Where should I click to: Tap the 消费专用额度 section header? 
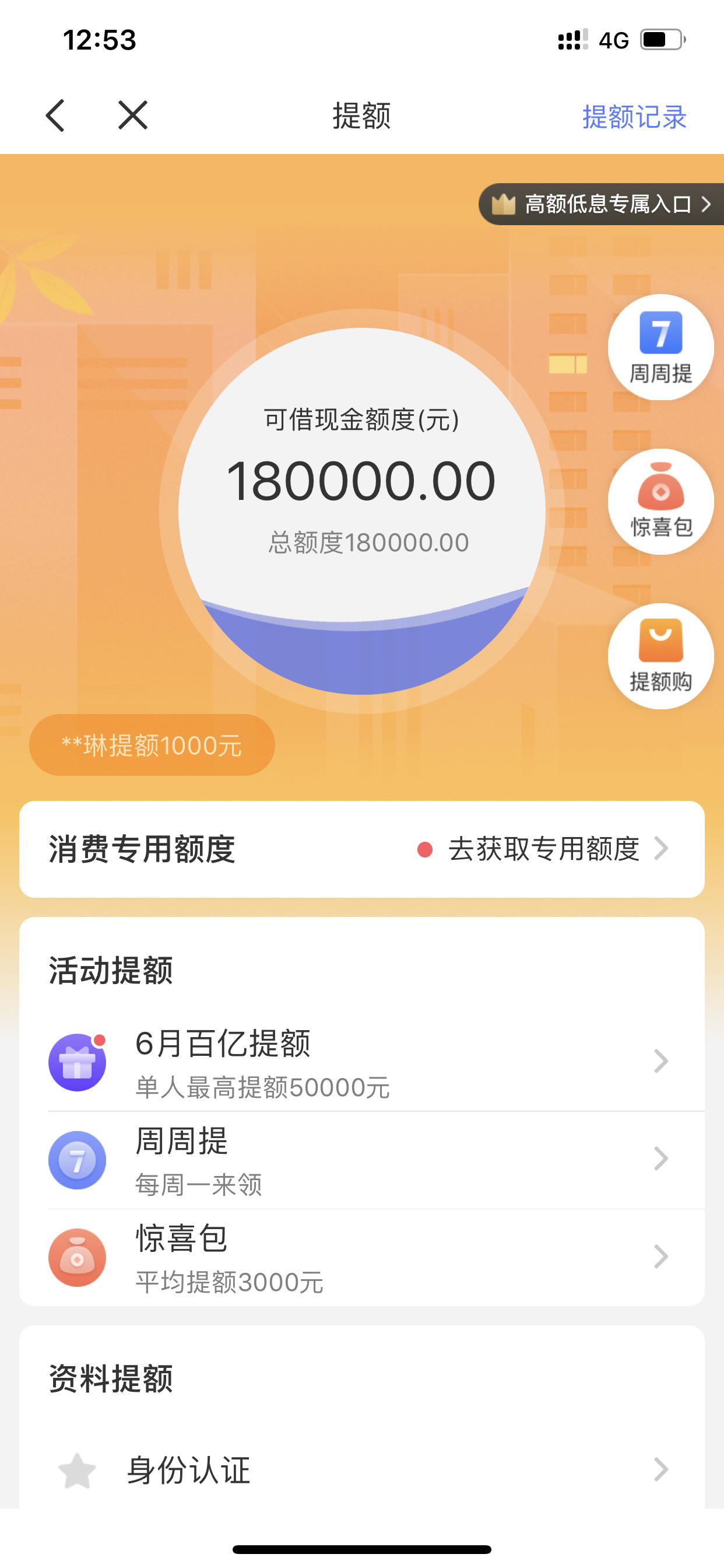tap(143, 848)
